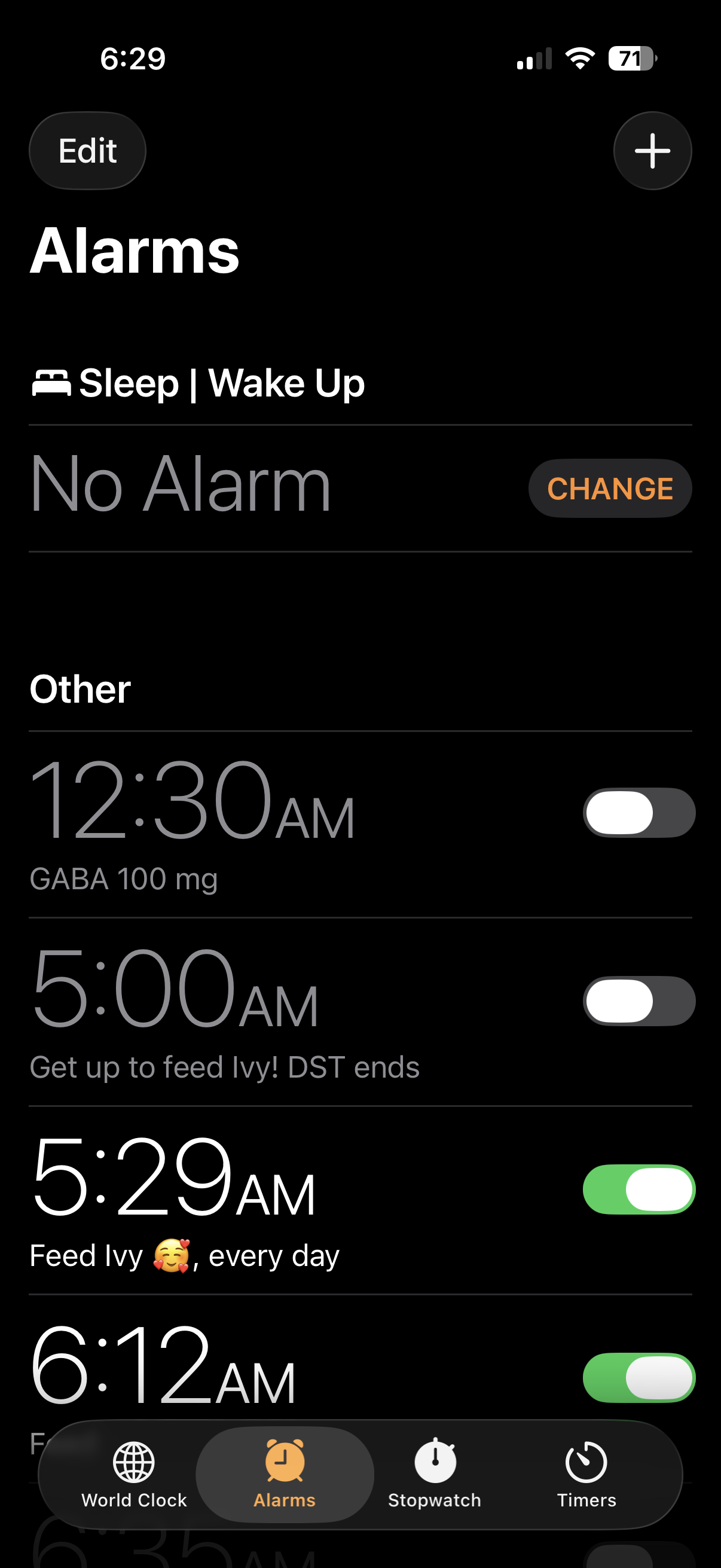Viewport: 721px width, 1568px height.
Task: Select the Alarms tab
Action: point(284,1474)
